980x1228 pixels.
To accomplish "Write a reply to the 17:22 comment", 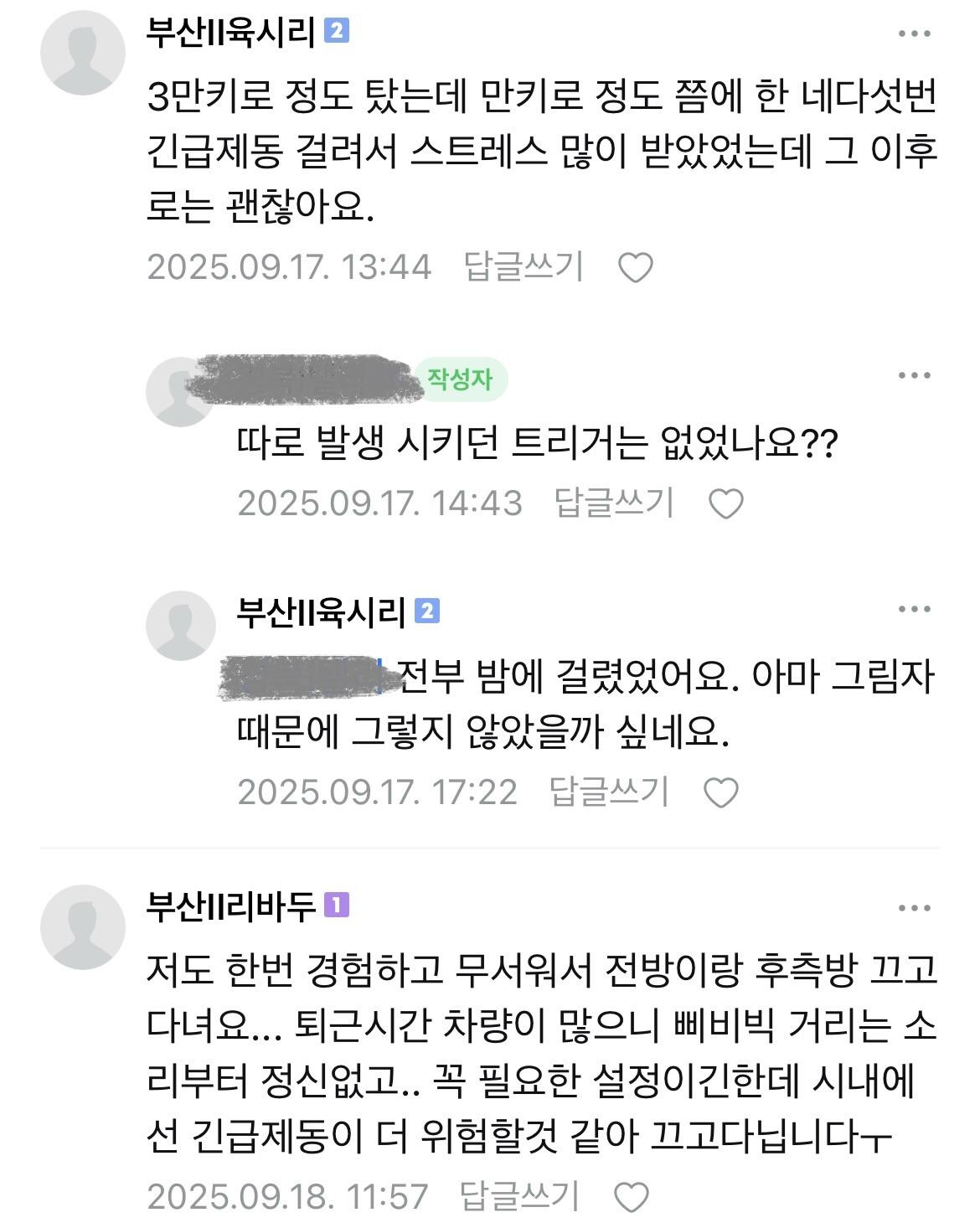I will pos(609,792).
